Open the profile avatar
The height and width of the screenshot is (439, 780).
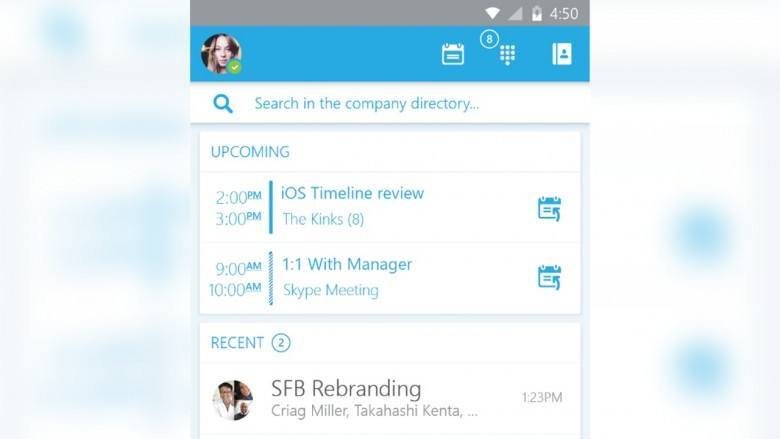coord(221,54)
